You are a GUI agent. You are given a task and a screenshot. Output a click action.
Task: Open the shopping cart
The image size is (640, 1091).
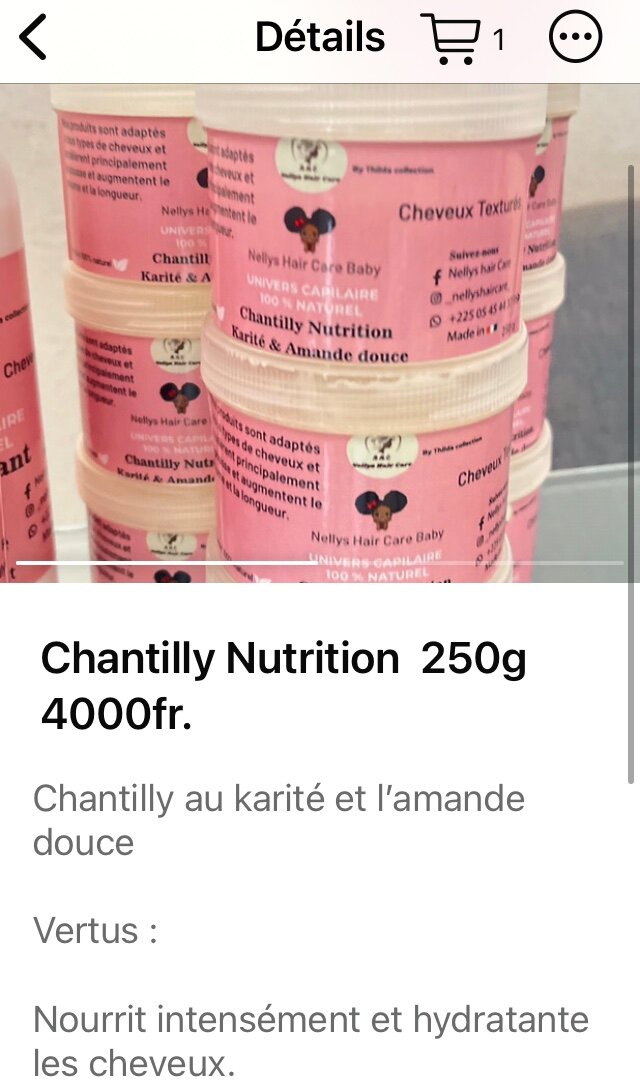coord(451,39)
